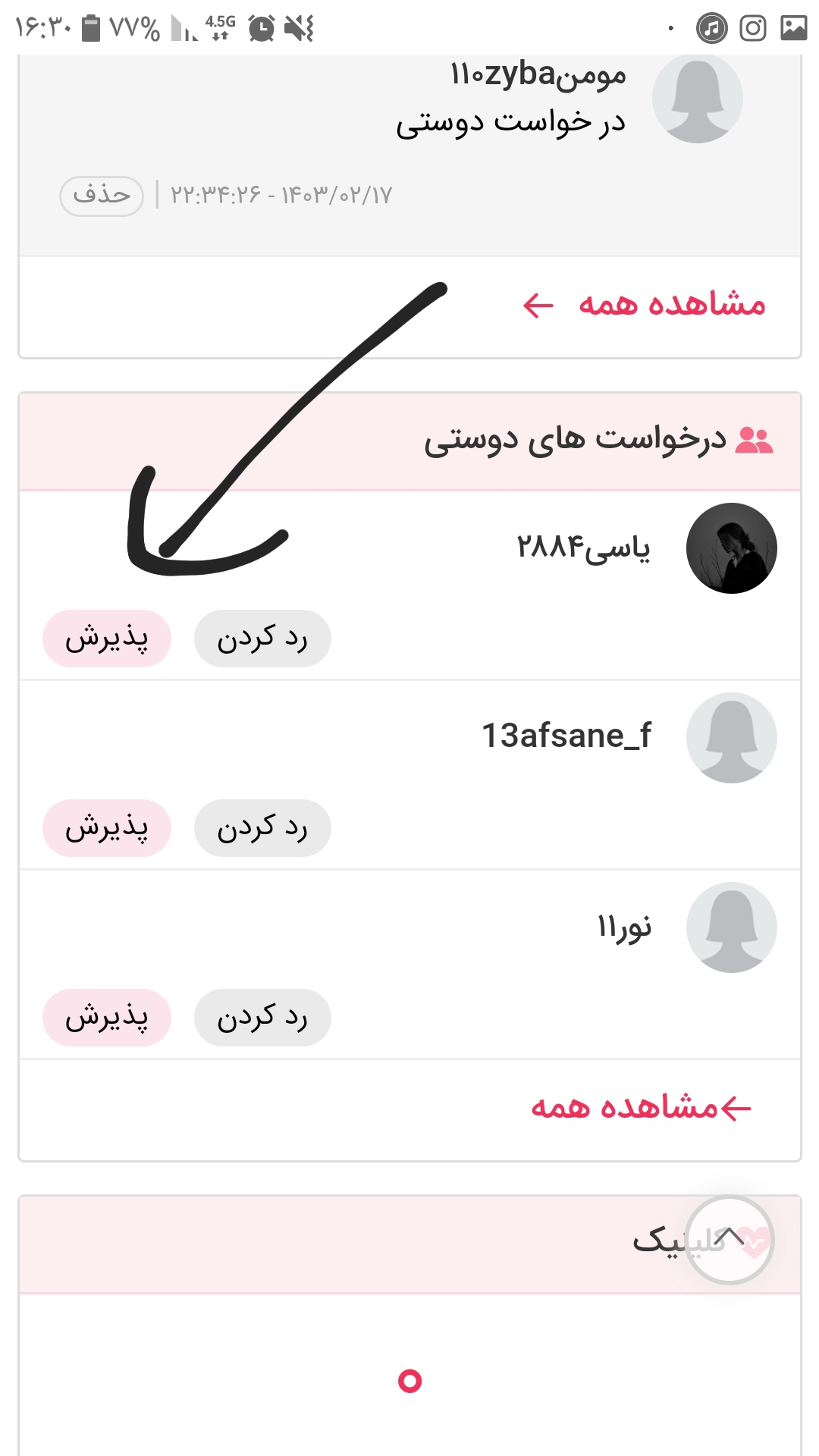View 13afsane_f profile avatar
The height and width of the screenshot is (1456, 819).
point(731,738)
